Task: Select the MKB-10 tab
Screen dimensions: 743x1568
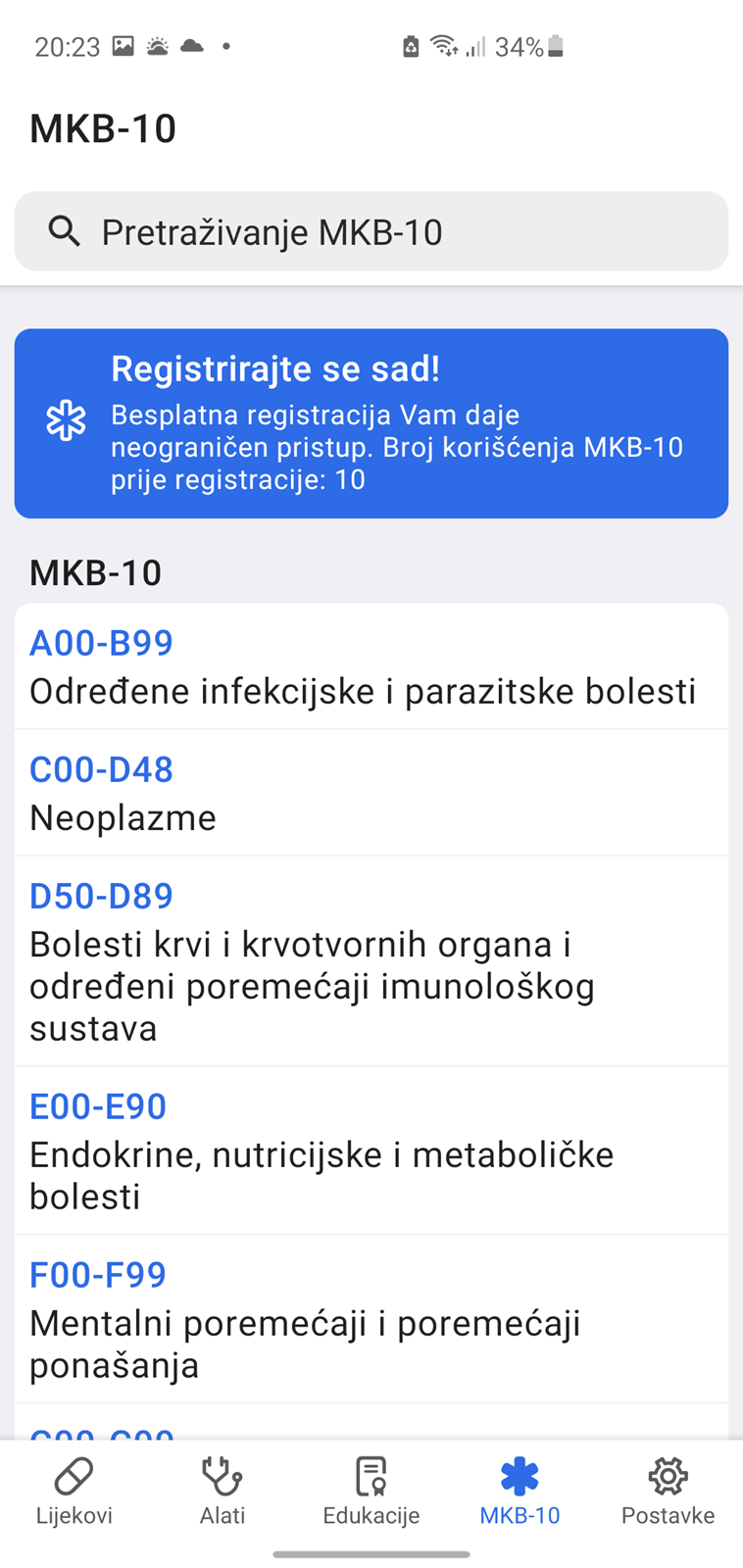Action: [x=520, y=1492]
